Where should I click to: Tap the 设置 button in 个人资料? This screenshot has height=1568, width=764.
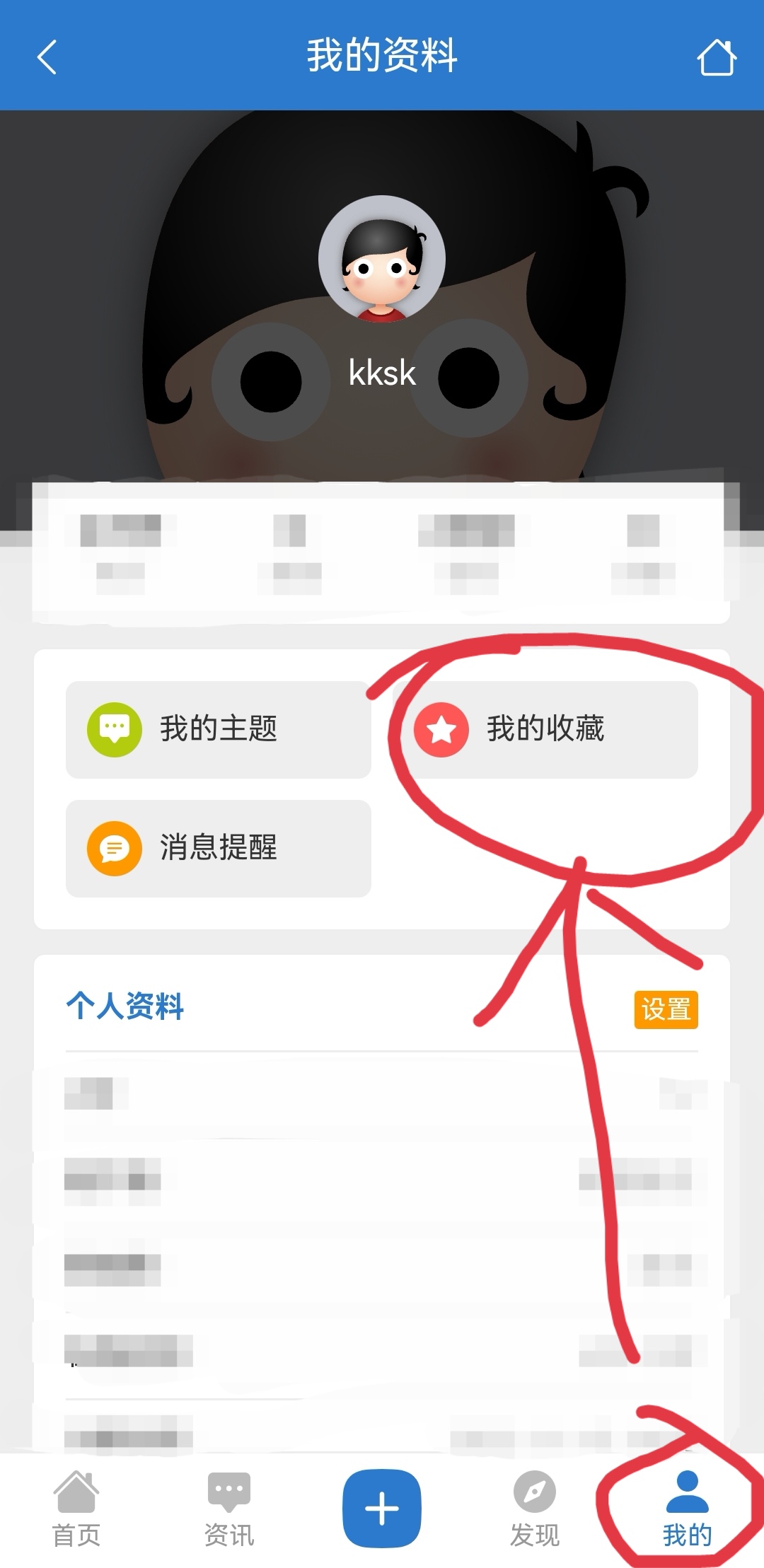coord(665,1009)
